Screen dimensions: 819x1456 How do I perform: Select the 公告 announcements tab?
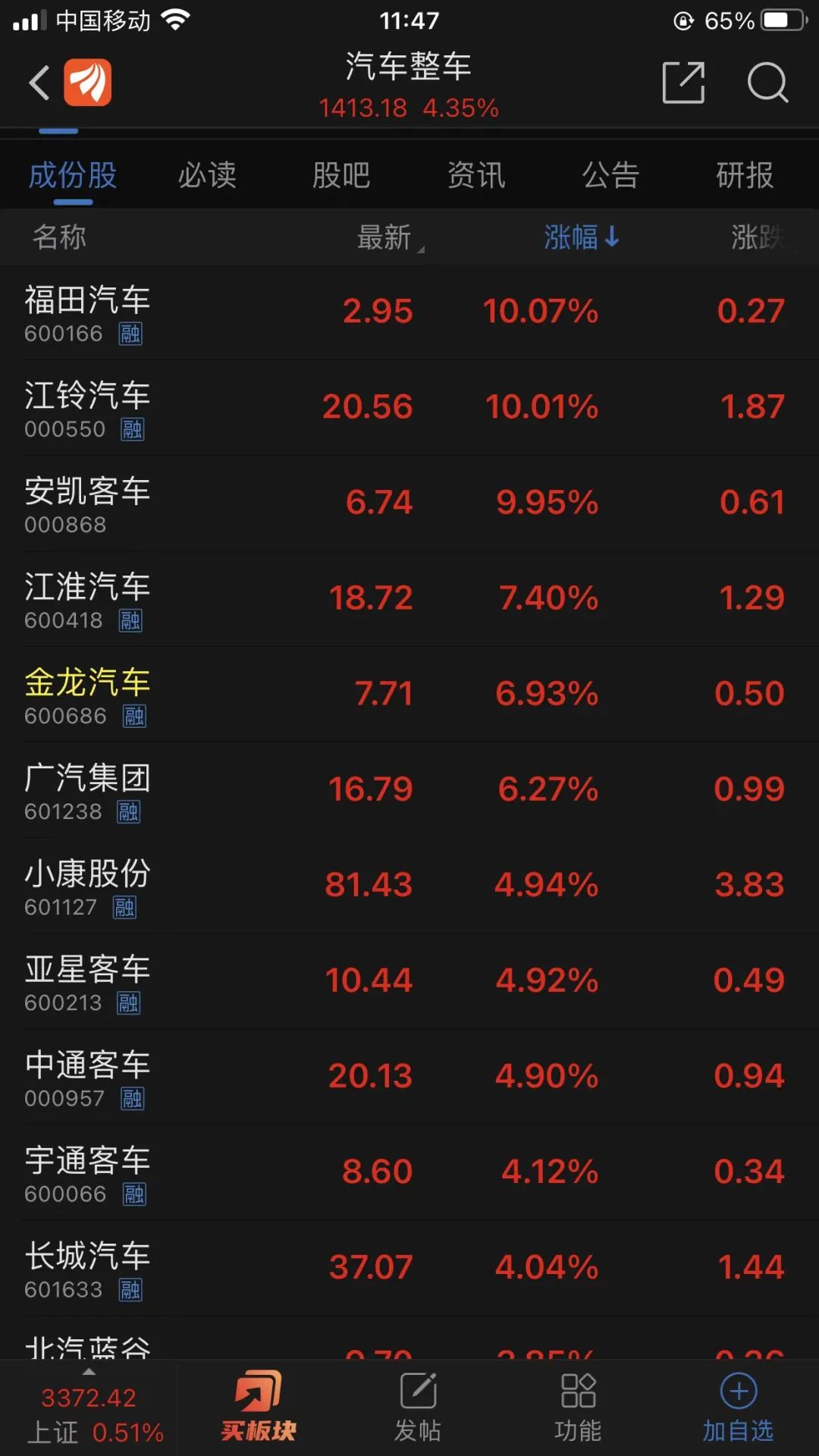click(x=610, y=174)
